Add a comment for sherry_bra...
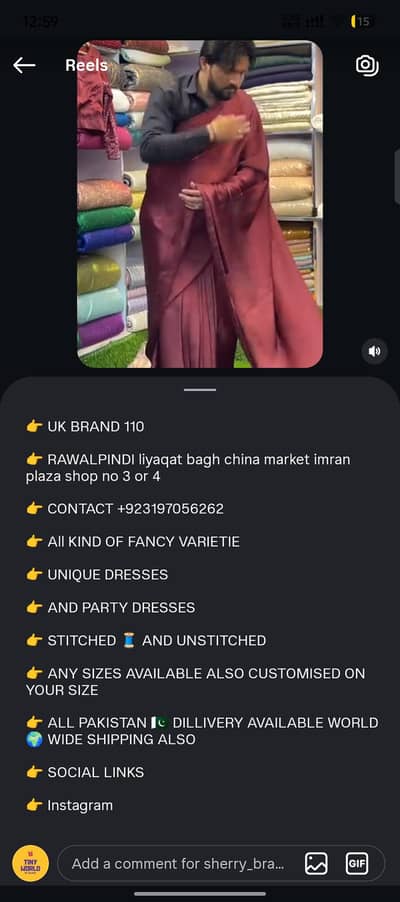Screen dimensions: 400x902 coord(178,863)
